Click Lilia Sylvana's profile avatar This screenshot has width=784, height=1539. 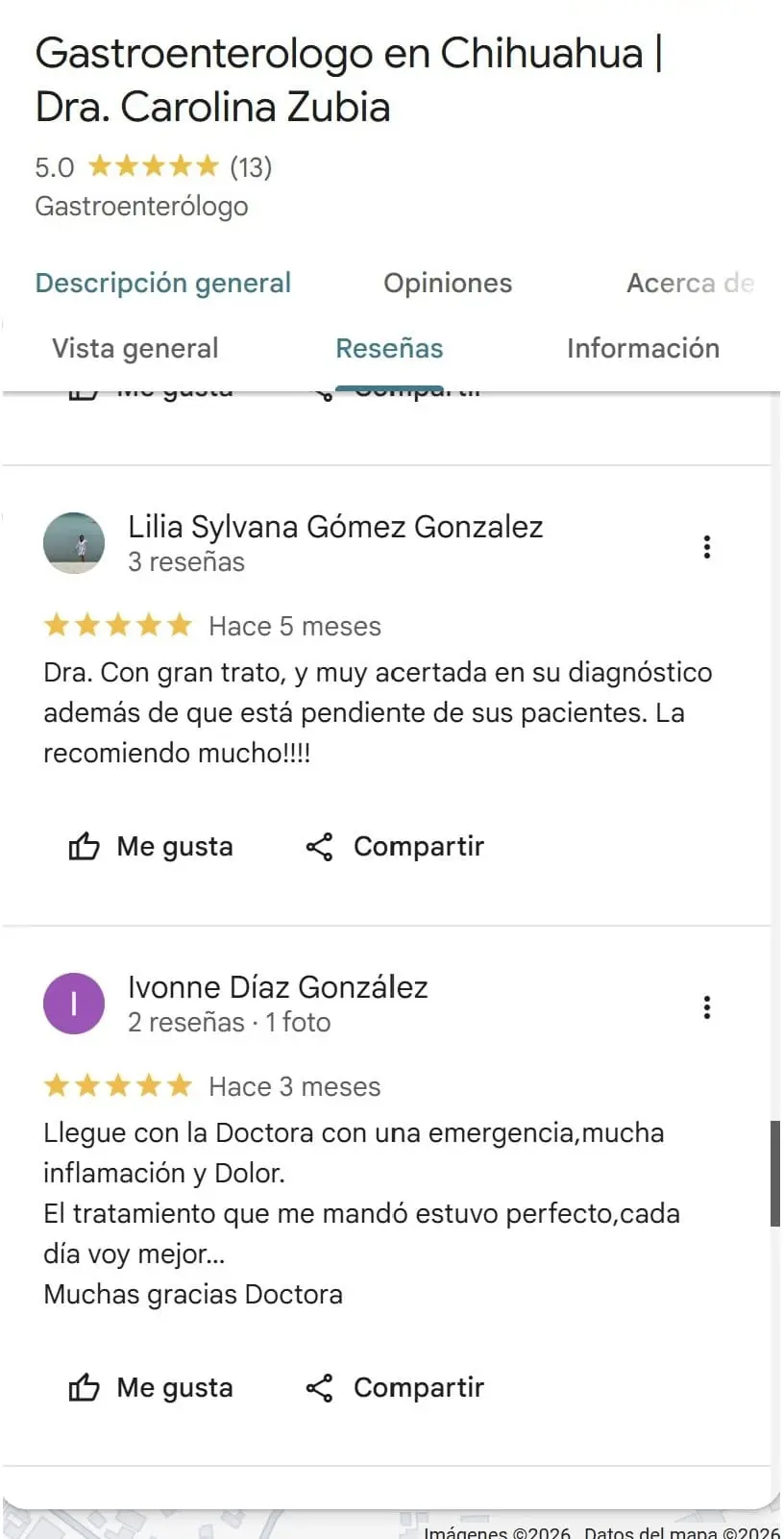tap(74, 542)
